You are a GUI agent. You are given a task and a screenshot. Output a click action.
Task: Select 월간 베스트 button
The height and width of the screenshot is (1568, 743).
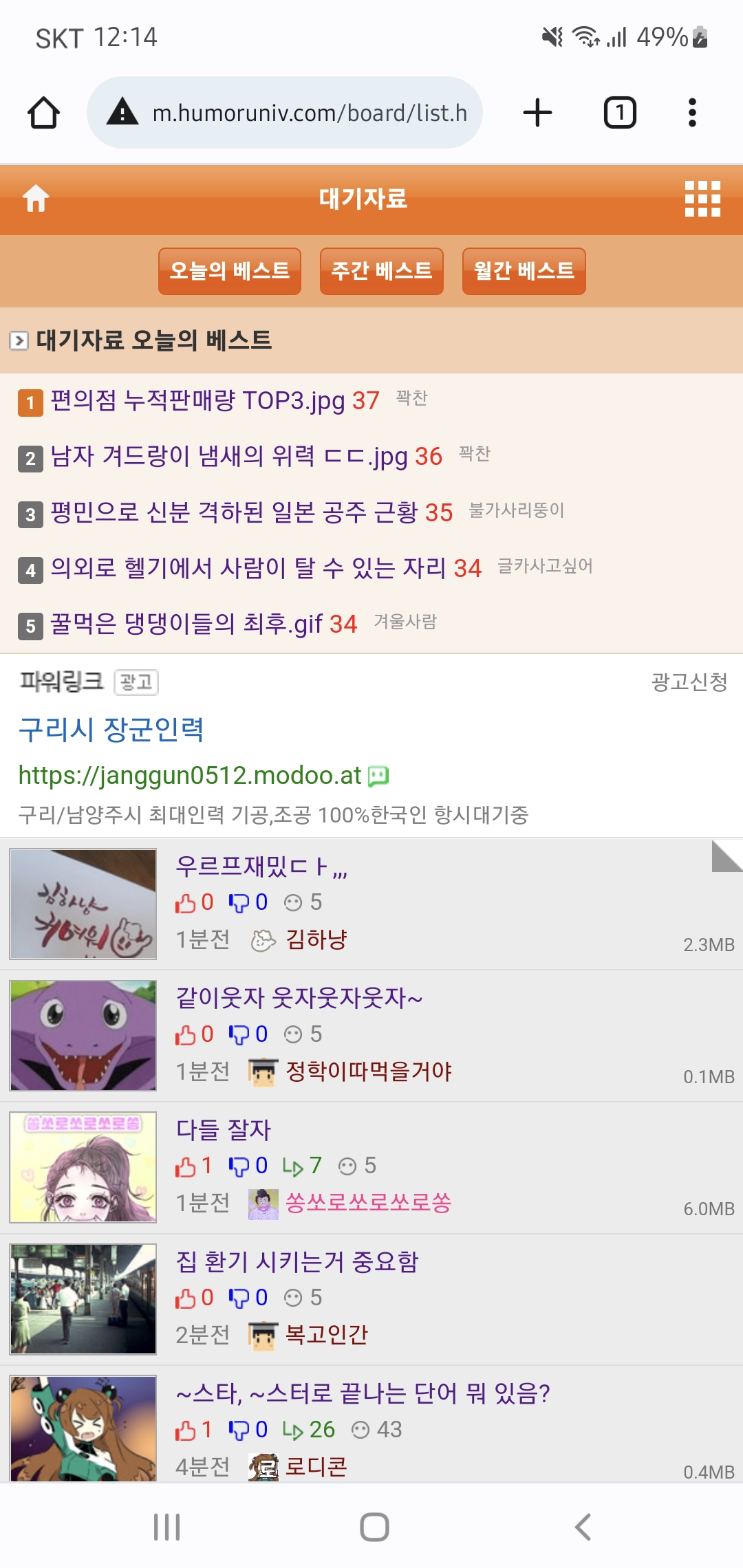click(x=524, y=271)
